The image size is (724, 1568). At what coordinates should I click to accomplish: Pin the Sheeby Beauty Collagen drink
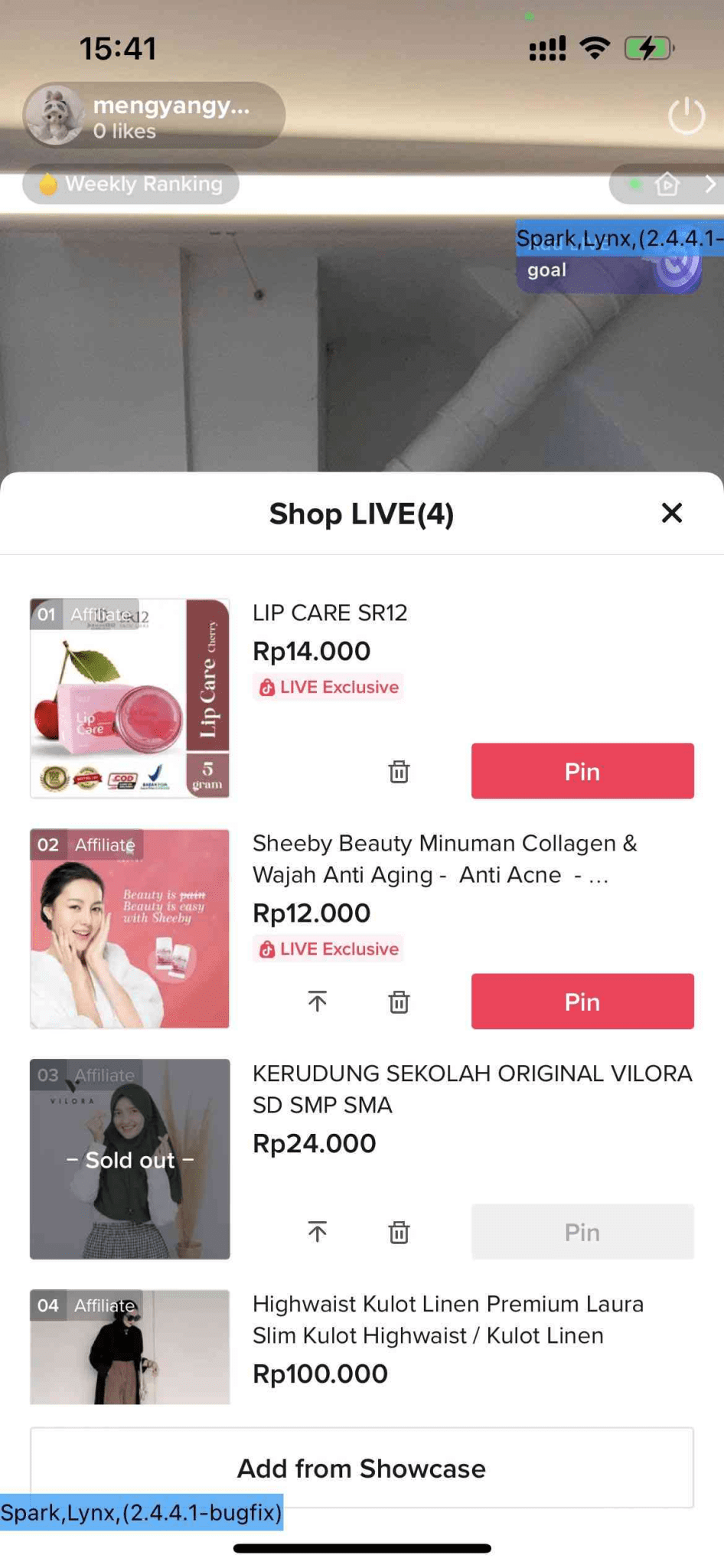pyautogui.click(x=582, y=1001)
